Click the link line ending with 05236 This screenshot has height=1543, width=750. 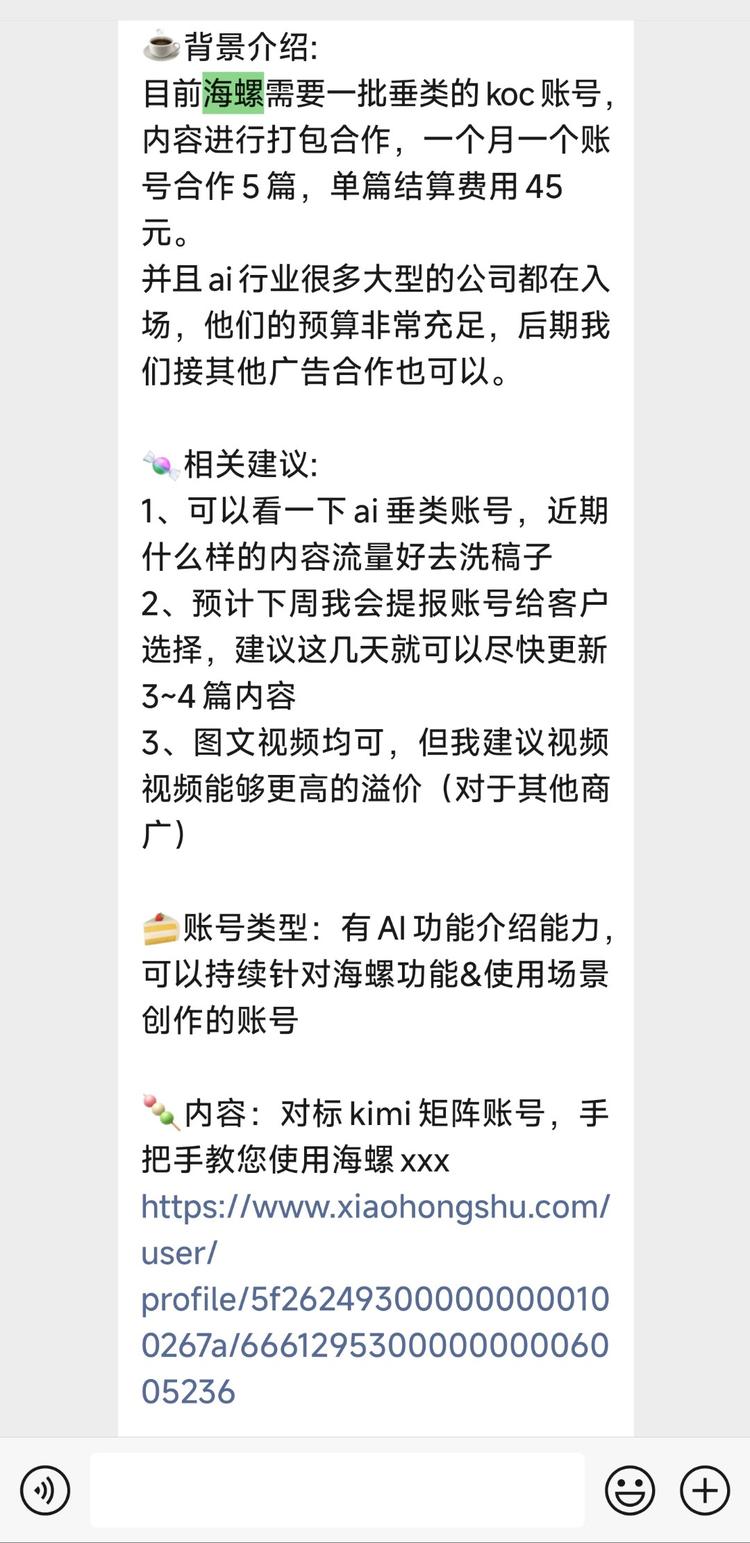[x=186, y=1391]
